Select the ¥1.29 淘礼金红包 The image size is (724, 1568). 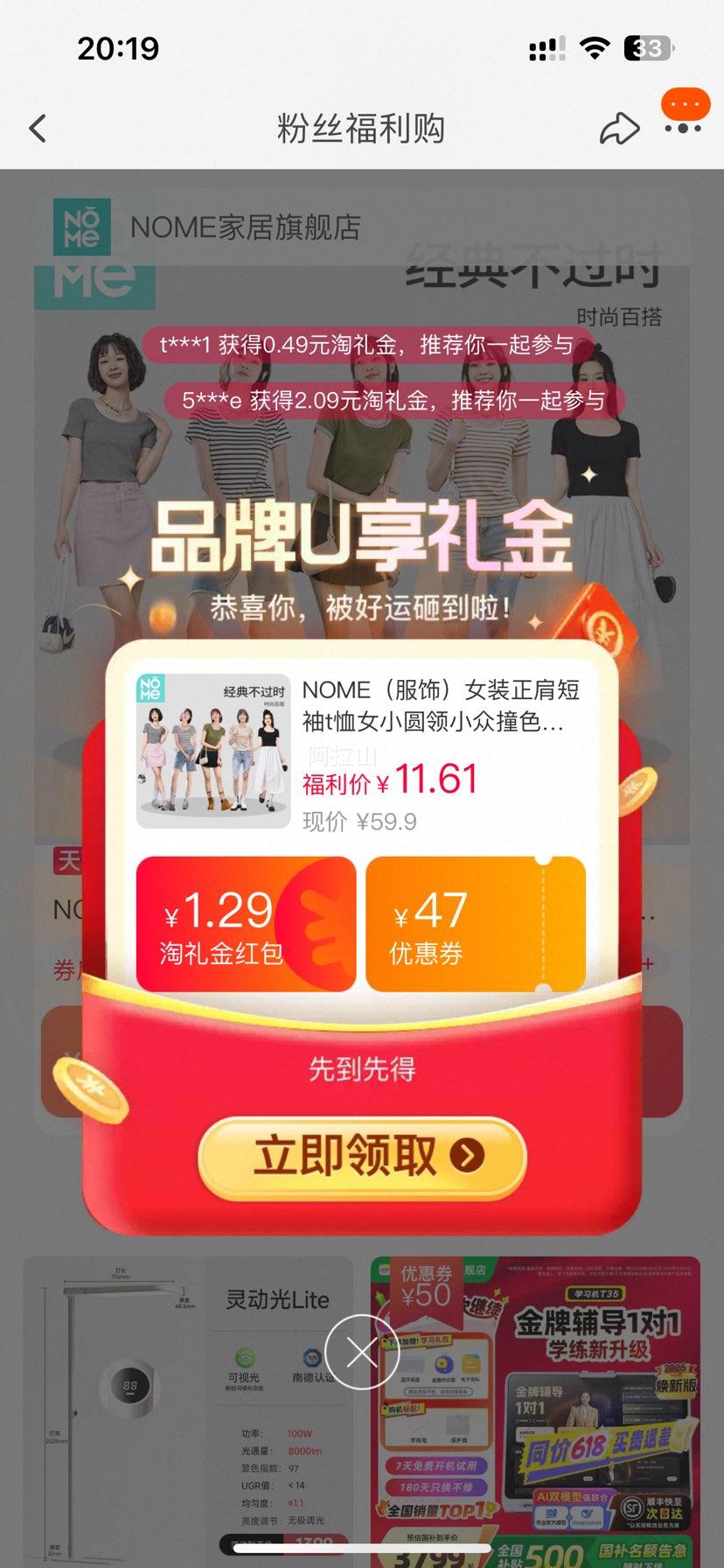246,924
